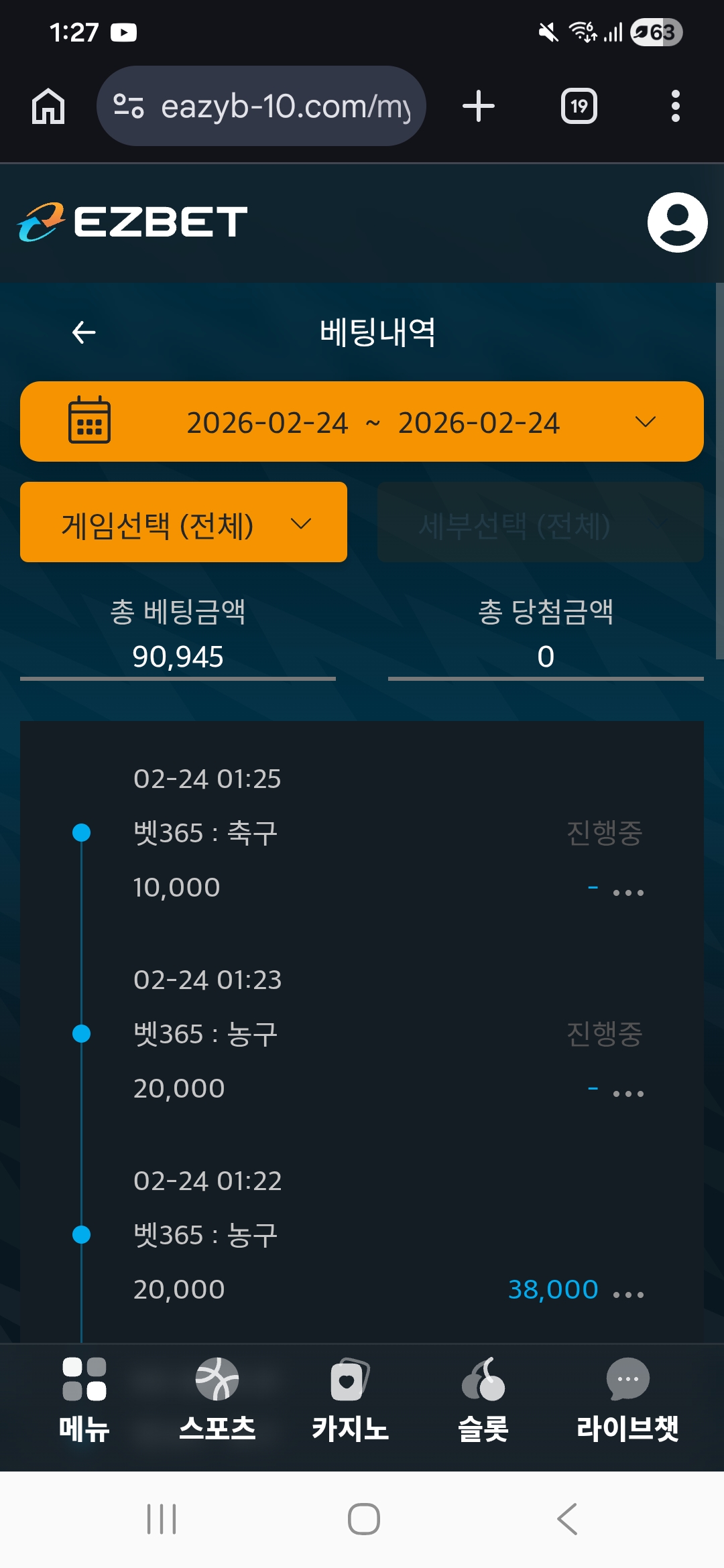Go back from 베팅내역 page
The width and height of the screenshot is (724, 1568).
tap(84, 332)
